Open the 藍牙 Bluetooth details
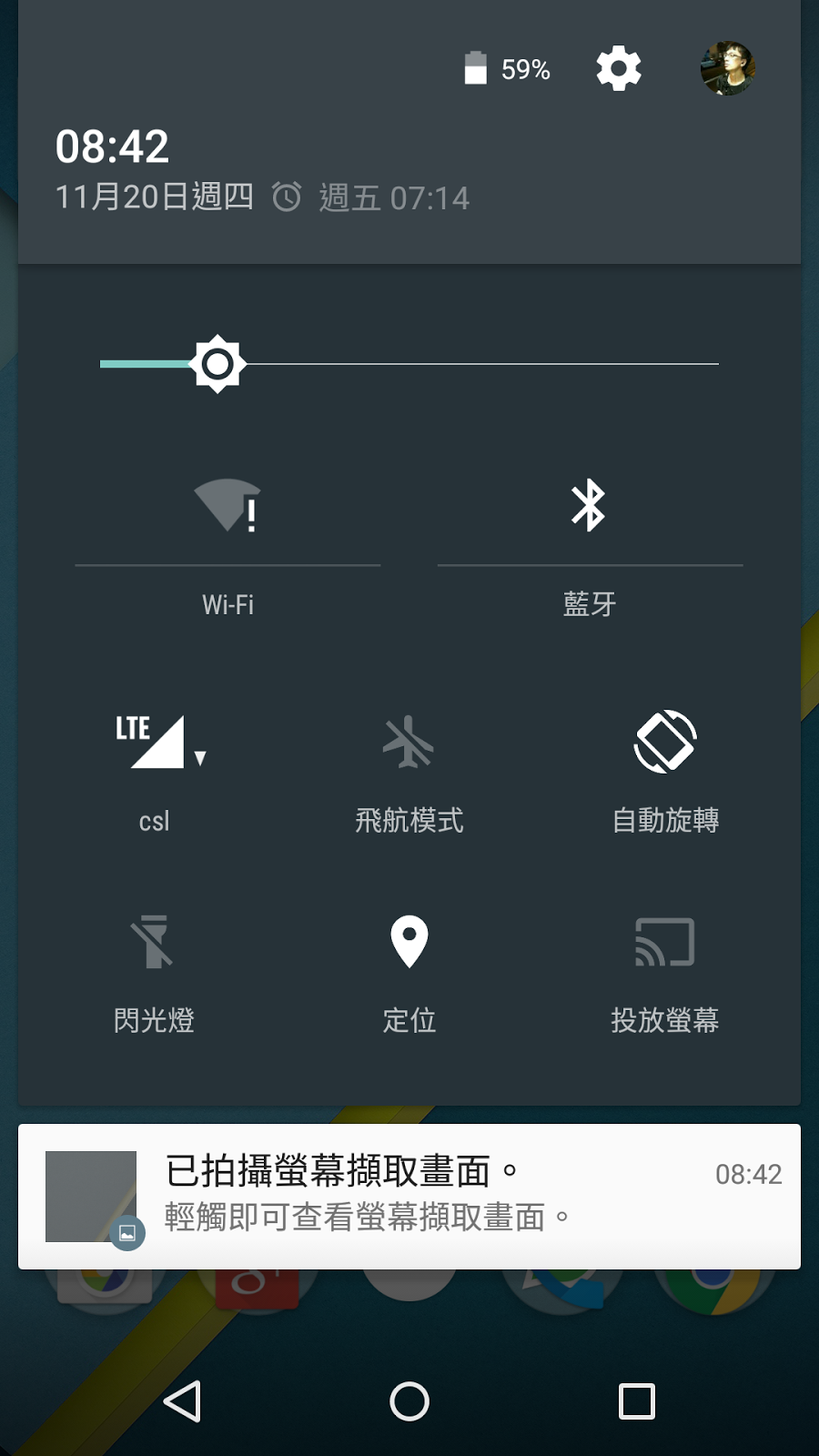 tap(590, 604)
